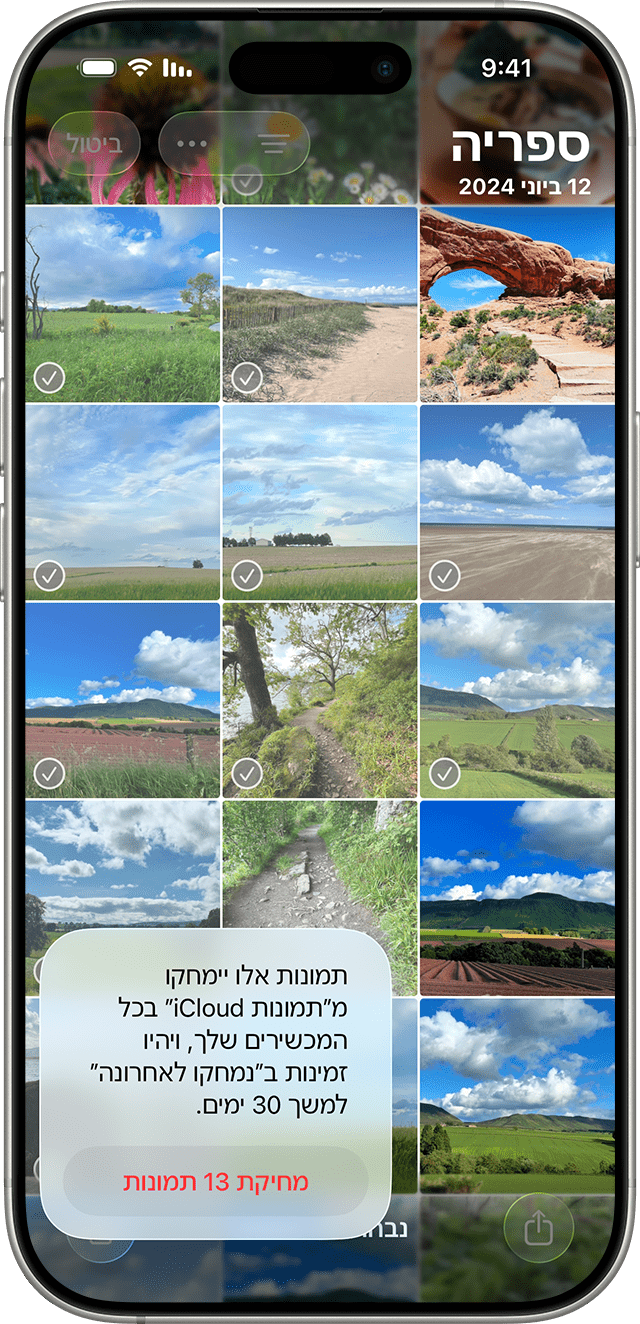Image resolution: width=640 pixels, height=1324 pixels.
Task: Share the selected photos
Action: (538, 1226)
